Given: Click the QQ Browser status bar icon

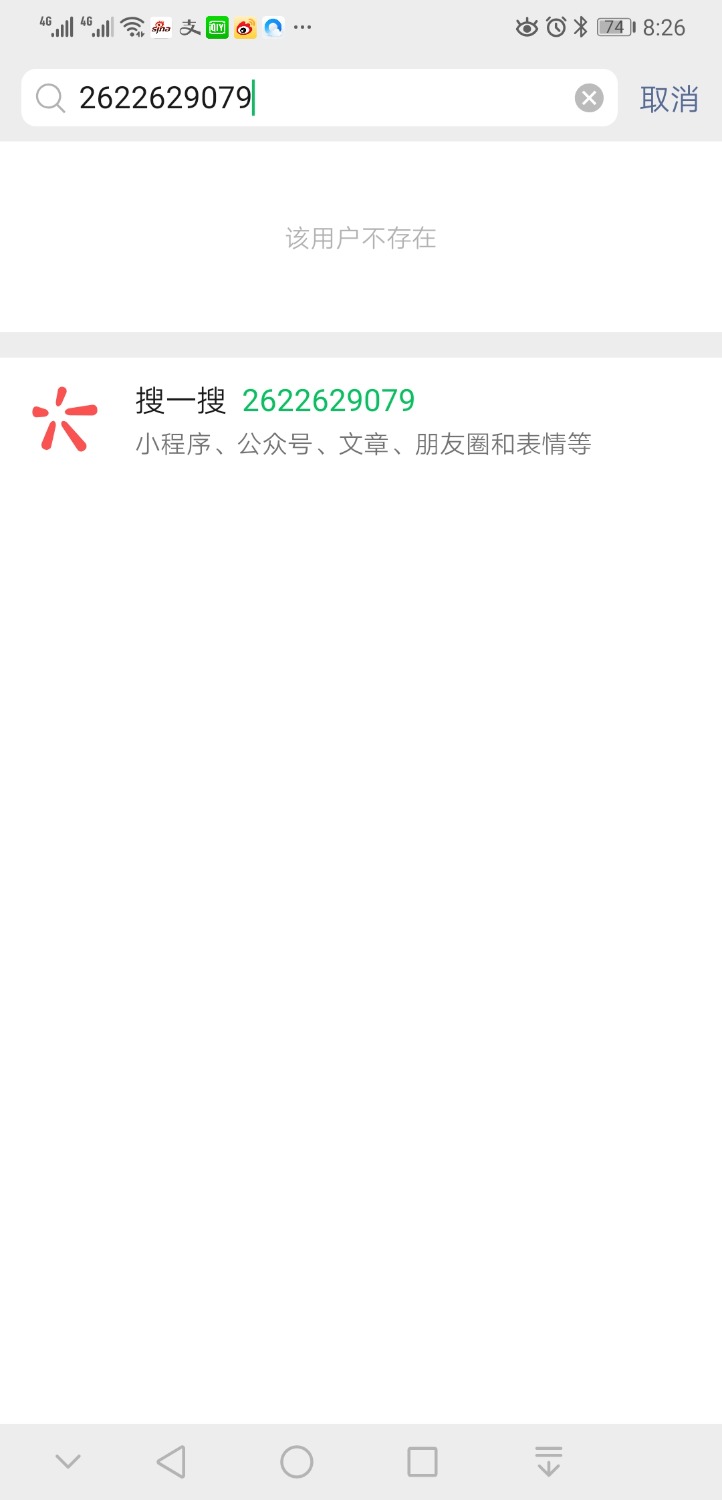Looking at the screenshot, I should (270, 27).
